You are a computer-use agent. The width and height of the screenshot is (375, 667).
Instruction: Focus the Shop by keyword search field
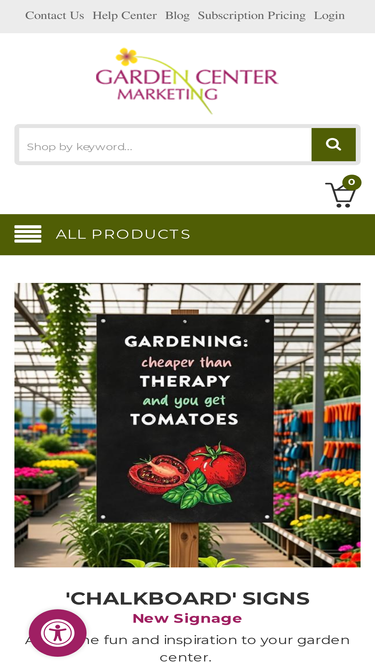coord(165,145)
